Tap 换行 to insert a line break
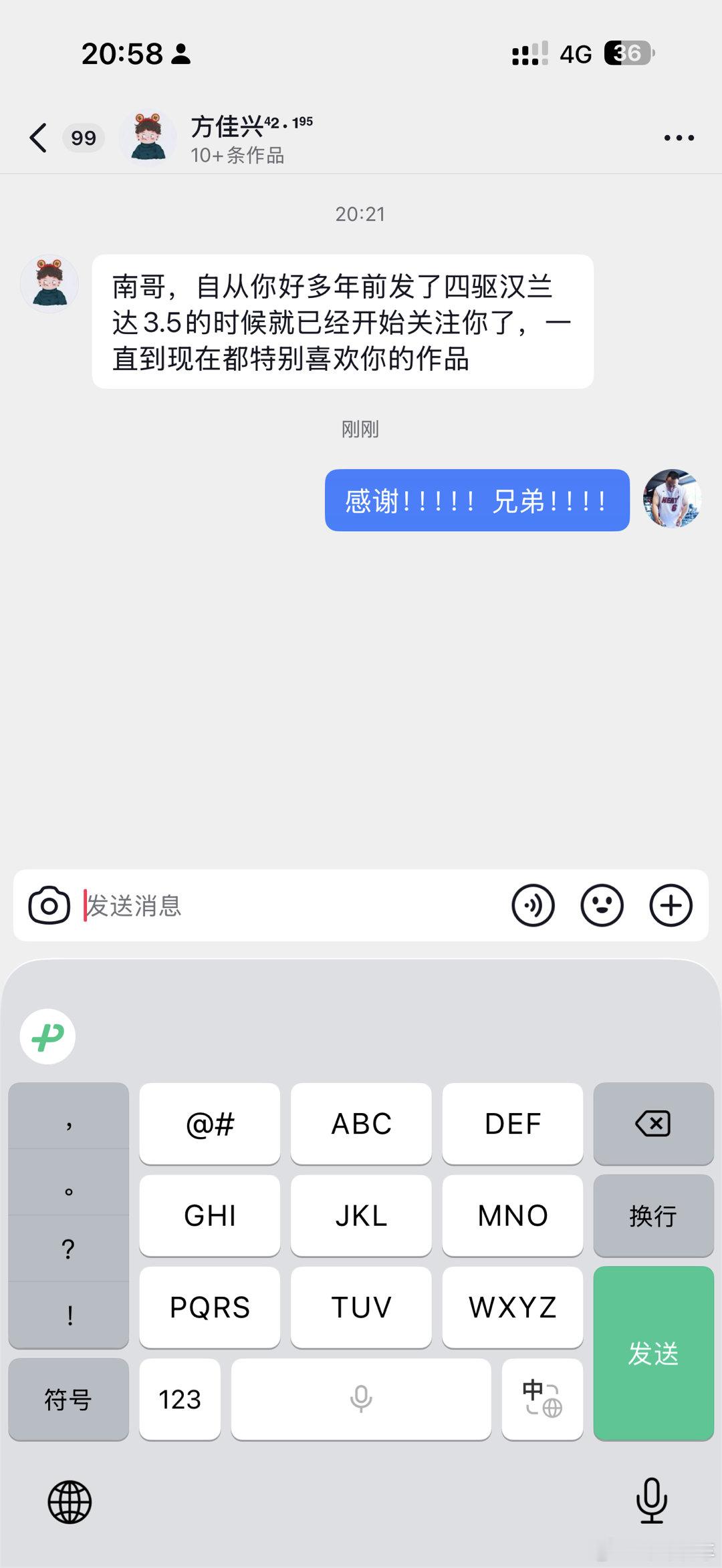Screen dimensions: 722x1568 (653, 1215)
